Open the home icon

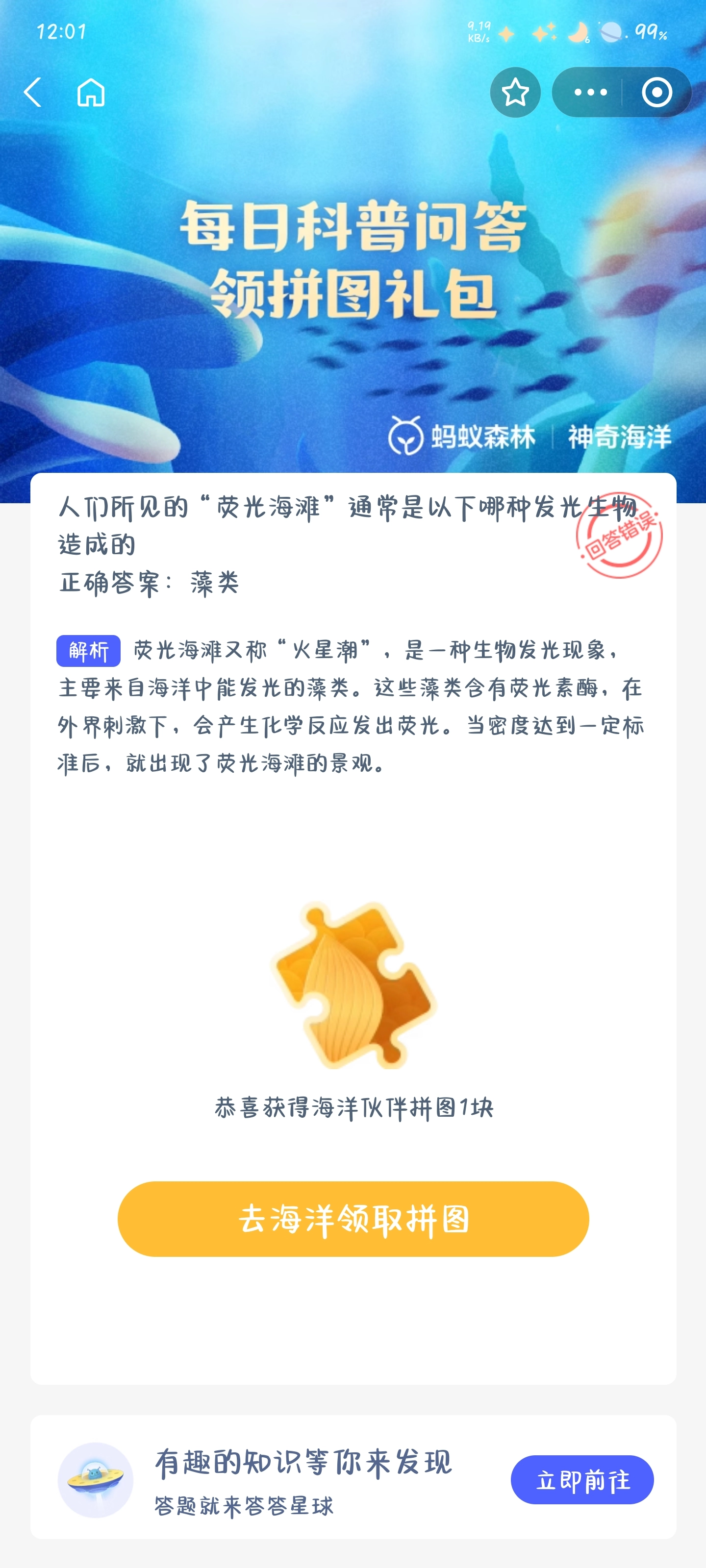tap(91, 93)
